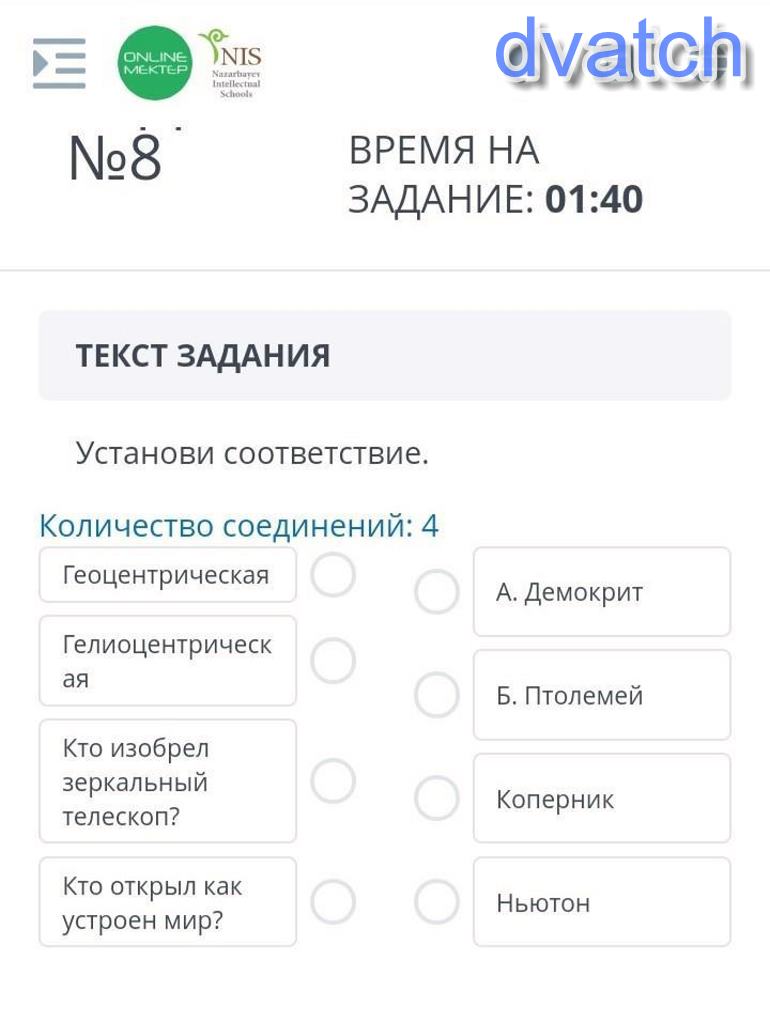Viewport: 770px width, 1023px height.
Task: Choose the connector circle for Коперник
Action: tap(437, 798)
